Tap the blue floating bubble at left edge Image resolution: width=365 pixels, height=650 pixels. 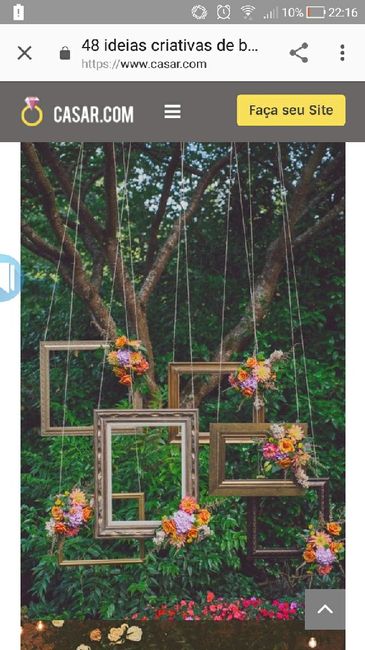(x=10, y=278)
